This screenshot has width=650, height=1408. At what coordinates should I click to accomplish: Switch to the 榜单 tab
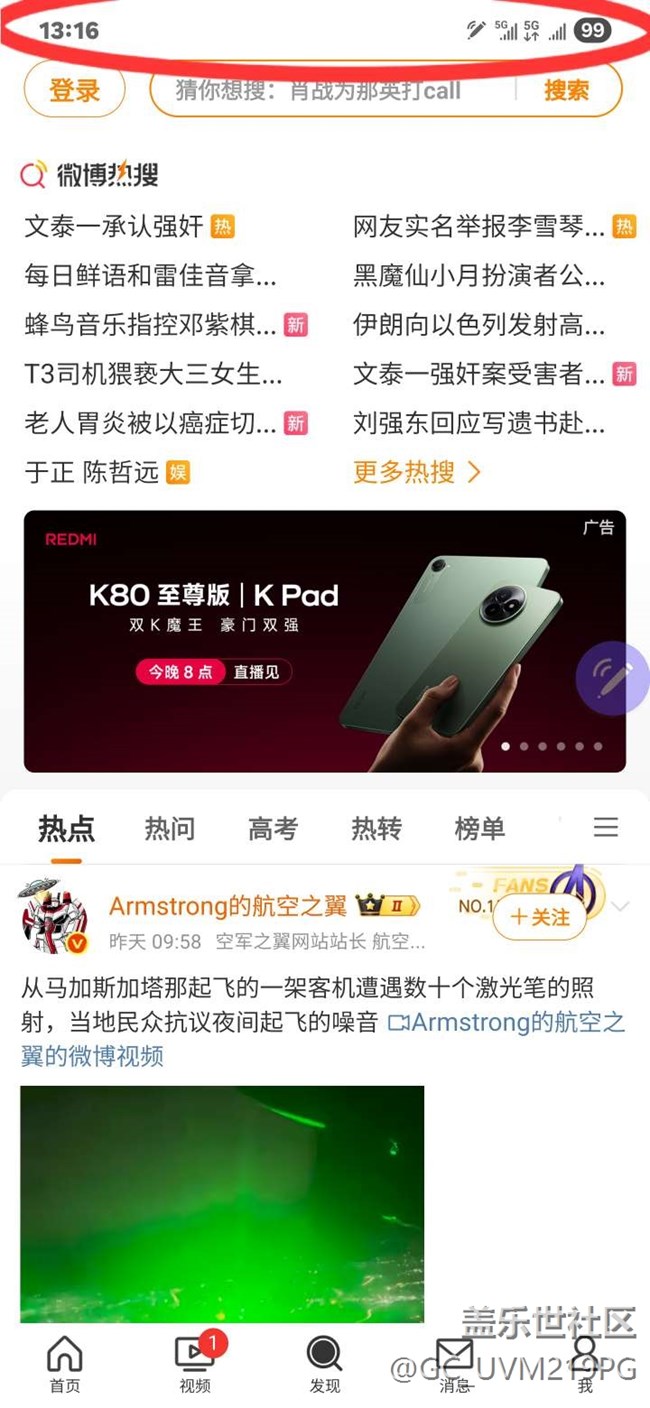[479, 828]
